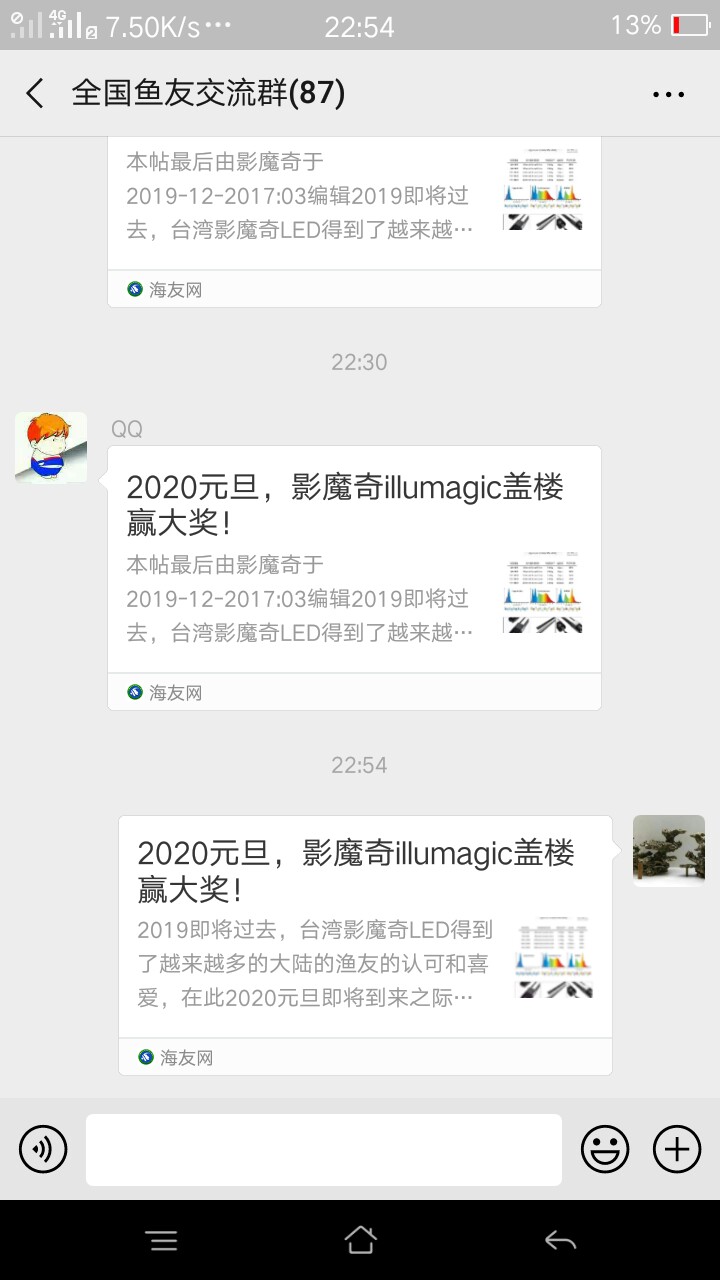Go back from the group chat
Screen dimensions: 720x1280
click(35, 94)
